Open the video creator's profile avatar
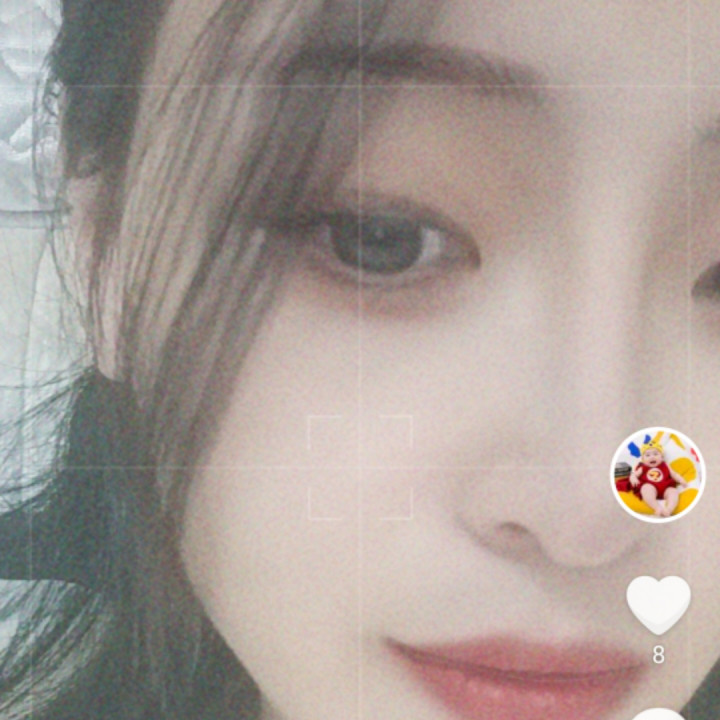Image resolution: width=720 pixels, height=720 pixels. 658,475
